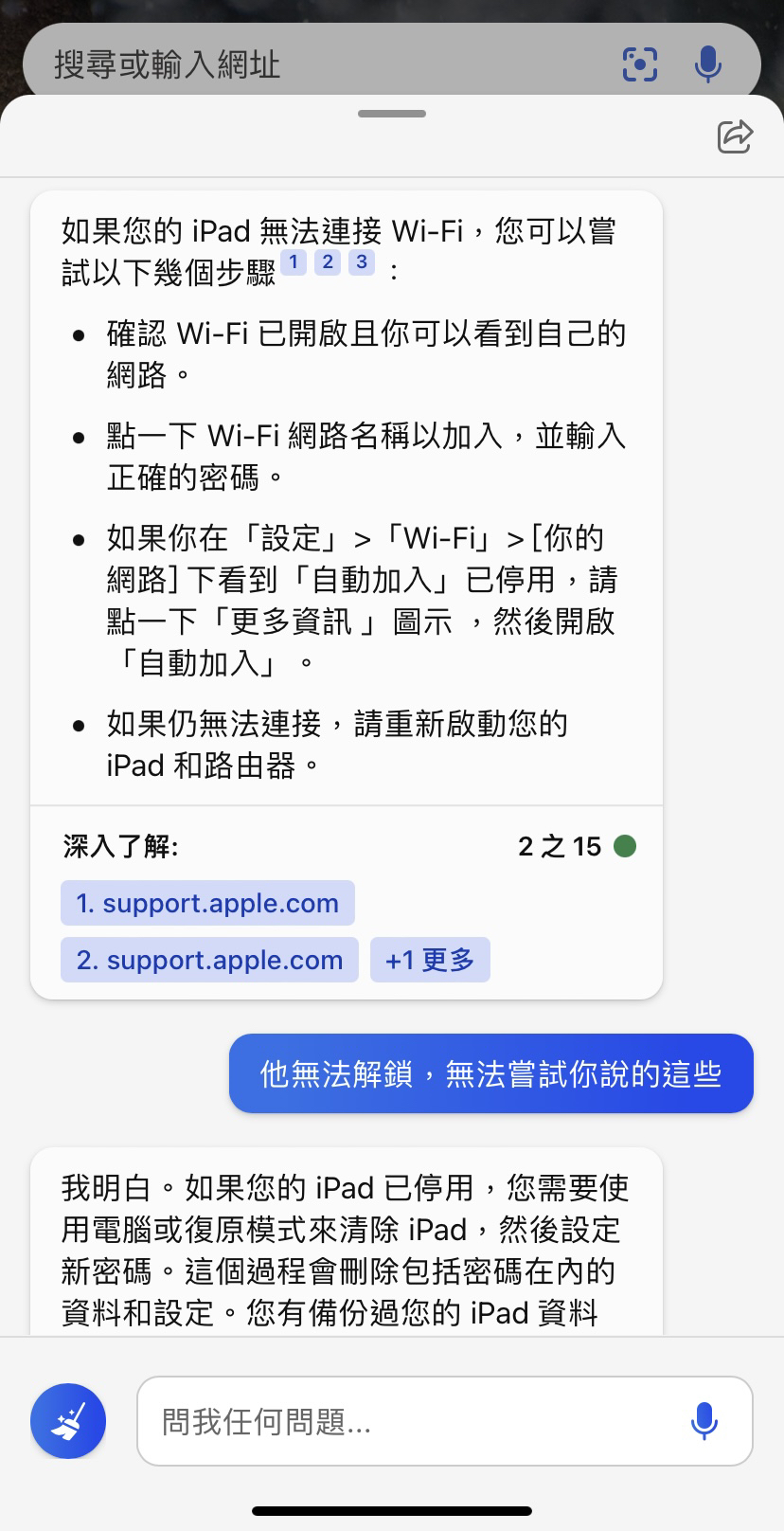Tap the sheet's top drag handle
Screen dimensions: 784x1531
coord(392,114)
